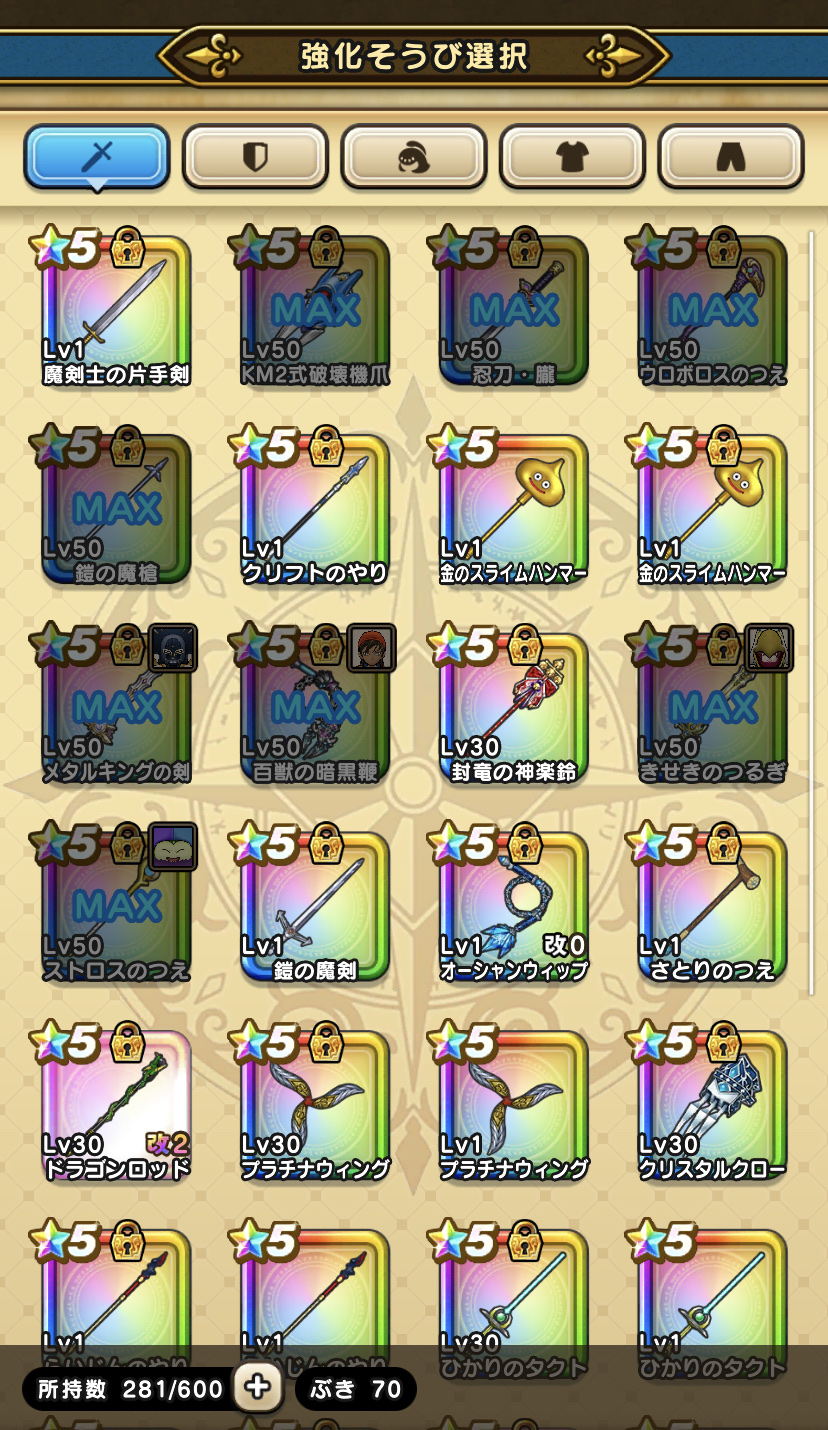Pick the 封竜の神楽鈴 Lv30 card
Image resolution: width=828 pixels, height=1430 pixels.
point(513,708)
